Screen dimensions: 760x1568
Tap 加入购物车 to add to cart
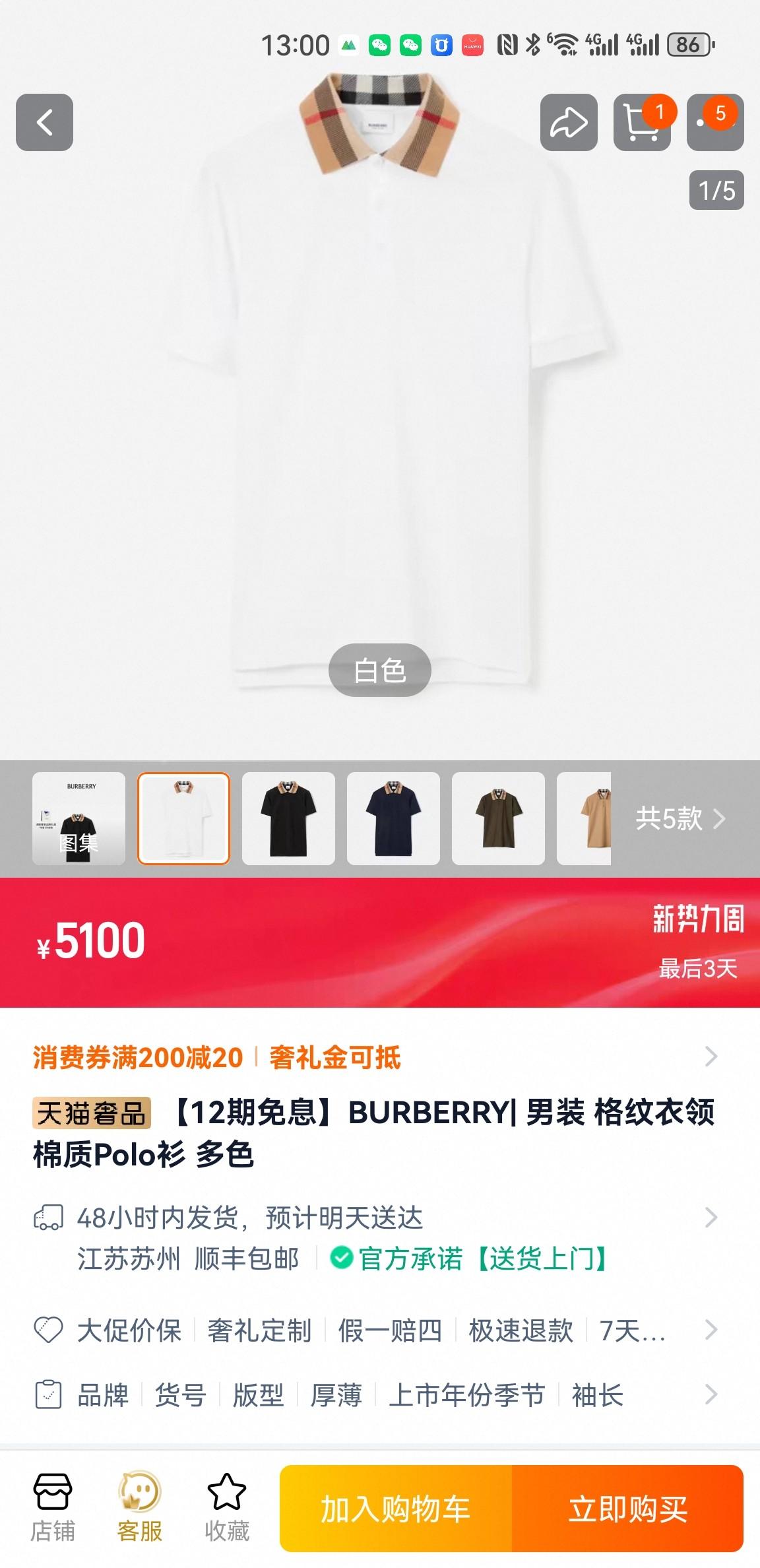tap(396, 1509)
